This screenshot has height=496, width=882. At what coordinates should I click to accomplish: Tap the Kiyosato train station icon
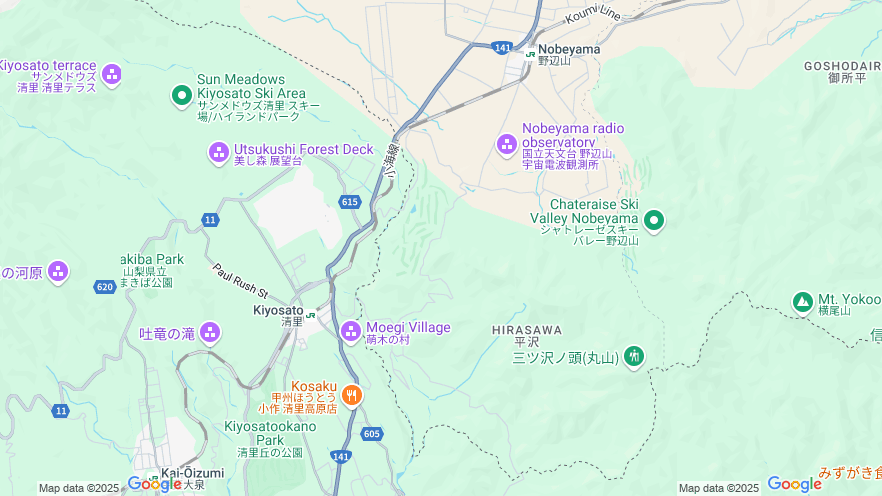(x=310, y=315)
